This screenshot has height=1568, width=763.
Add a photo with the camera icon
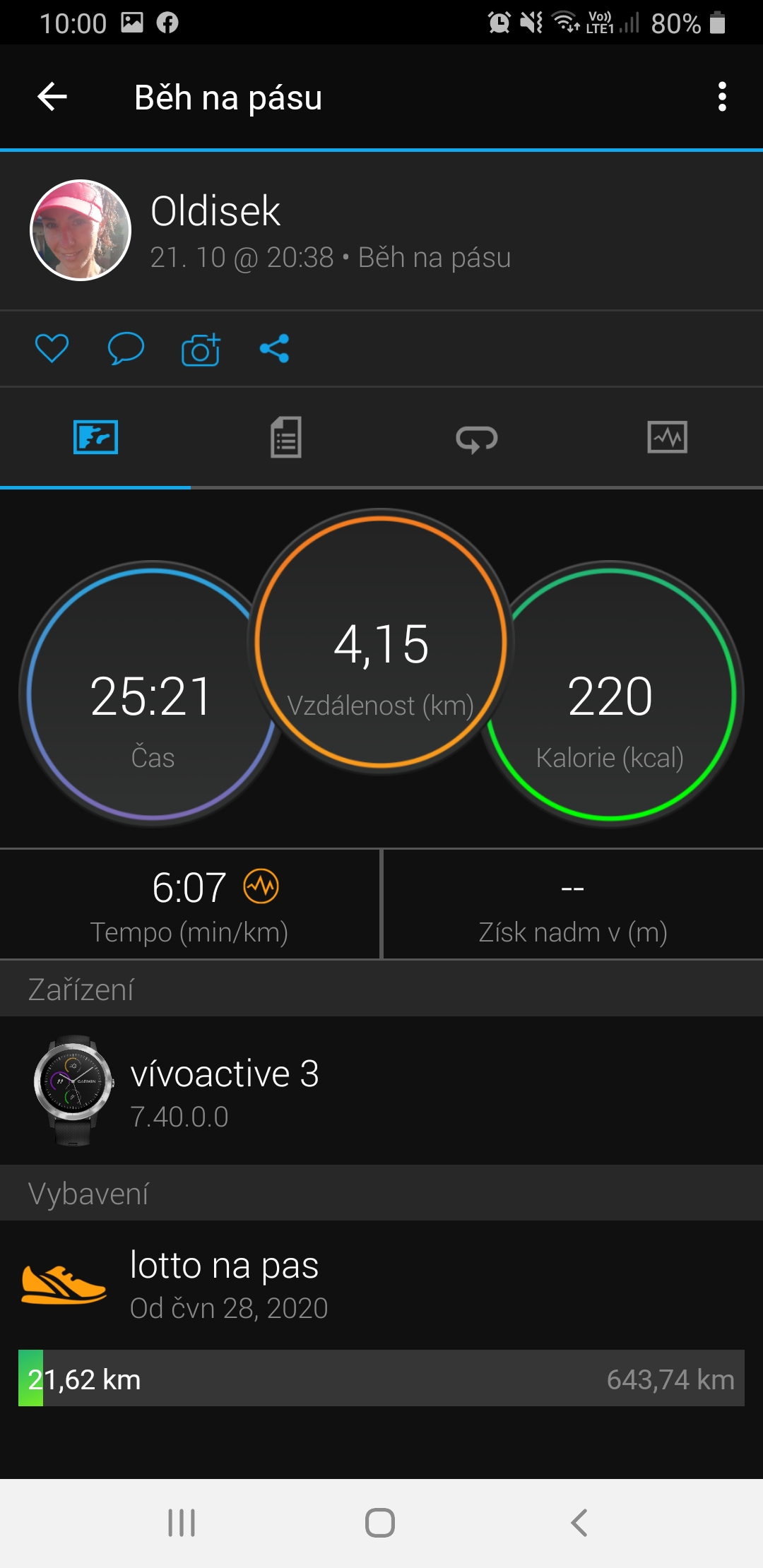pos(201,348)
